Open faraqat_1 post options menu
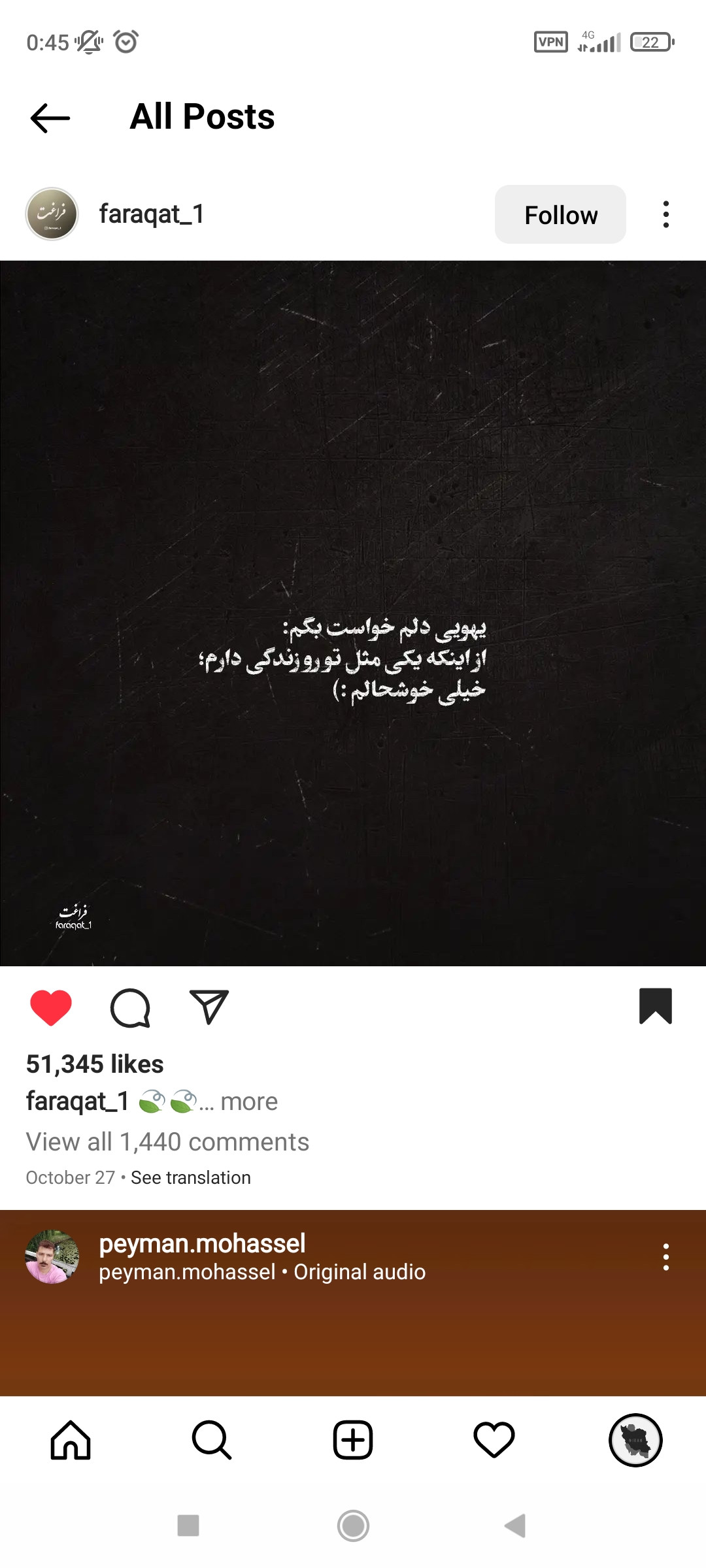Image resolution: width=706 pixels, height=1568 pixels. click(x=665, y=214)
